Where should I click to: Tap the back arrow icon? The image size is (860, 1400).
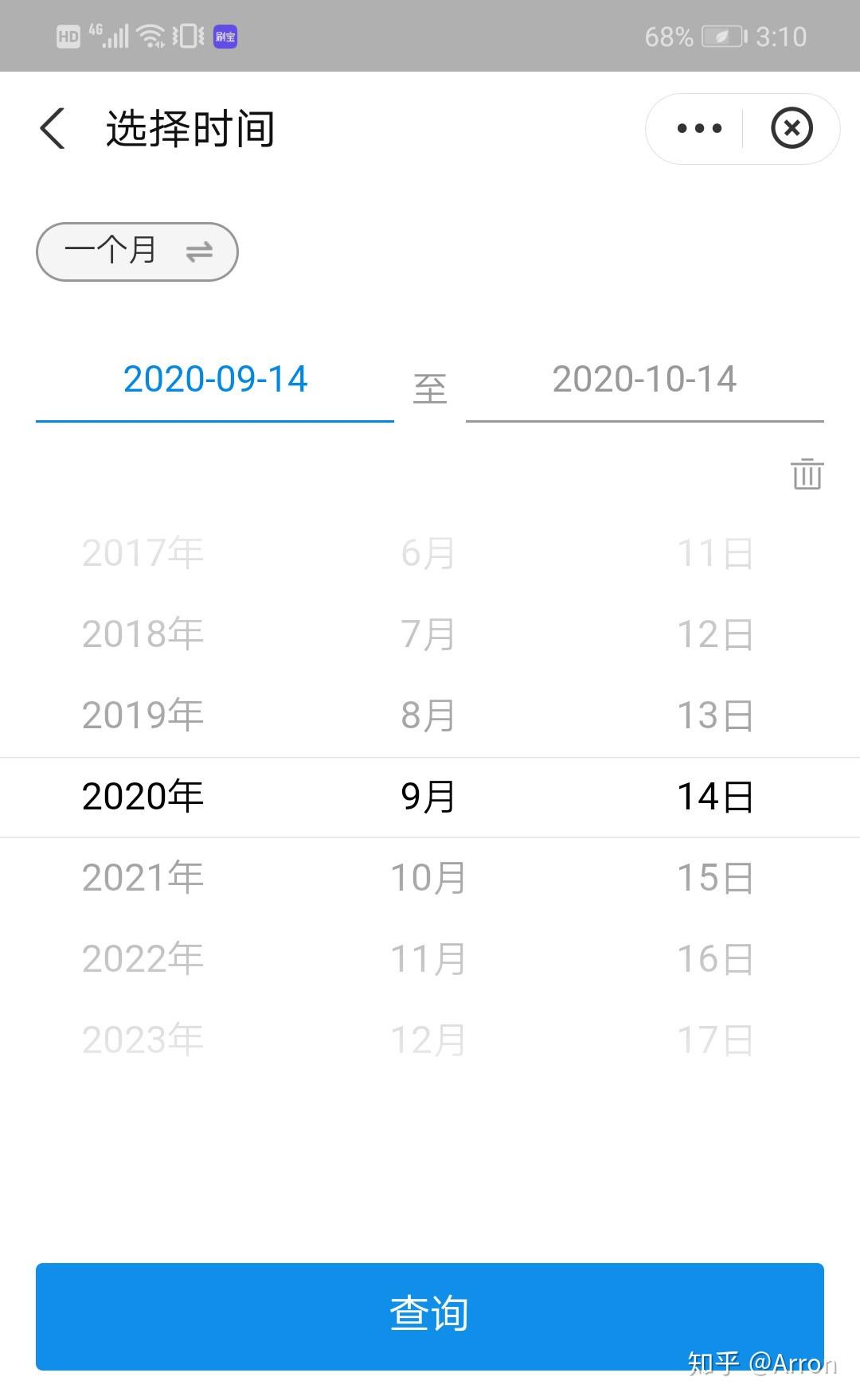53,129
